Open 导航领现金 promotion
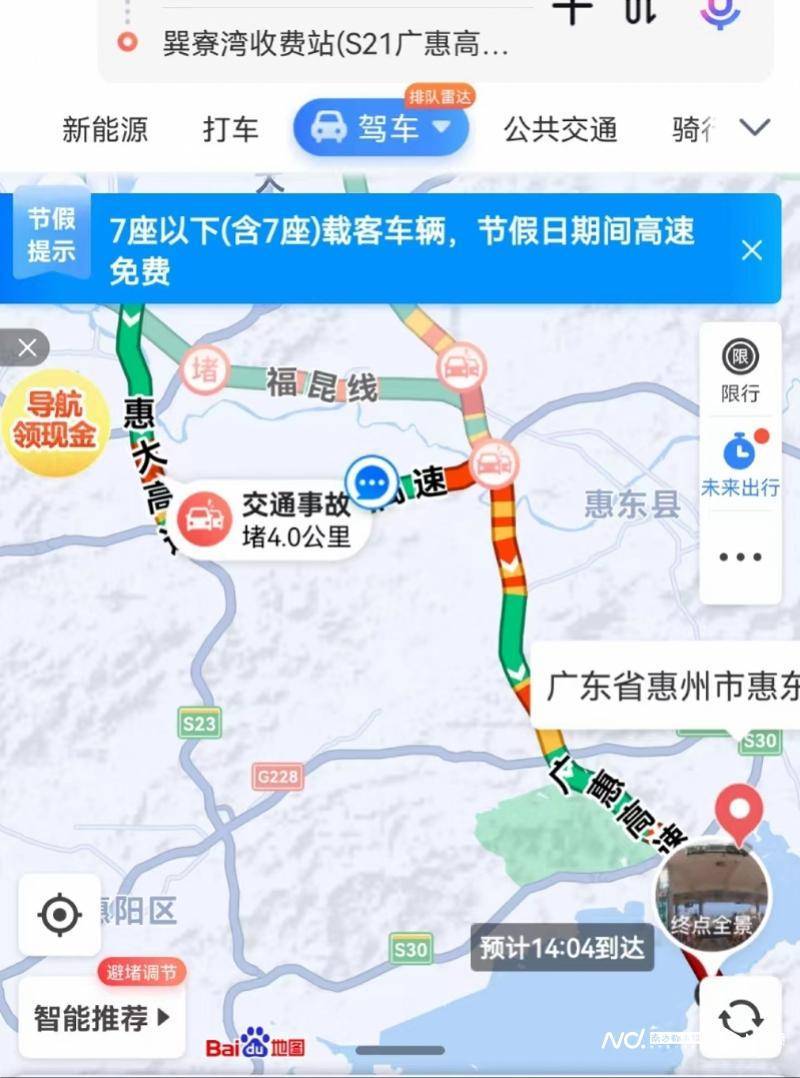Screen dimensions: 800x1078 coord(54,420)
